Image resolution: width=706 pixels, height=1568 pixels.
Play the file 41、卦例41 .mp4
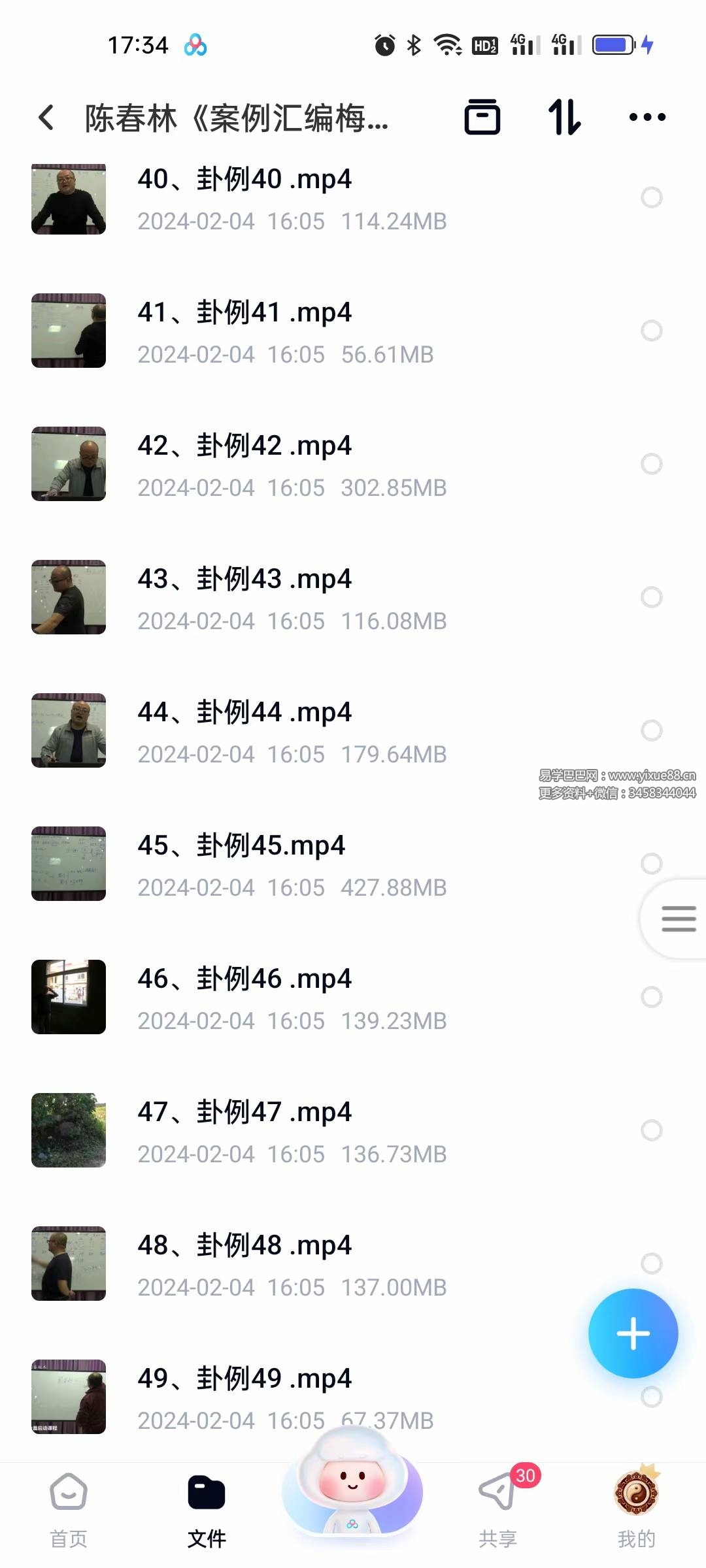(244, 313)
